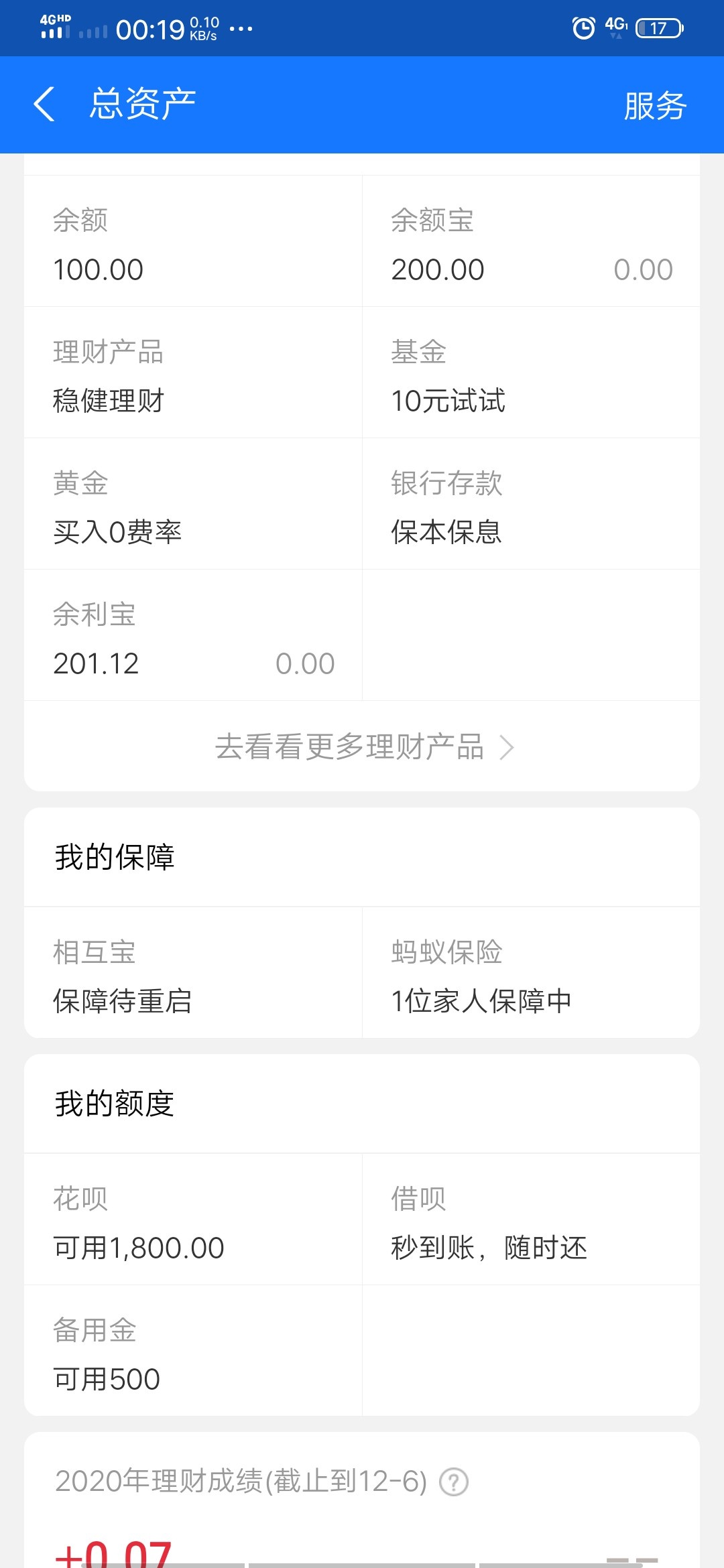
Task: Open 花呗 available credit
Action: click(x=193, y=1220)
